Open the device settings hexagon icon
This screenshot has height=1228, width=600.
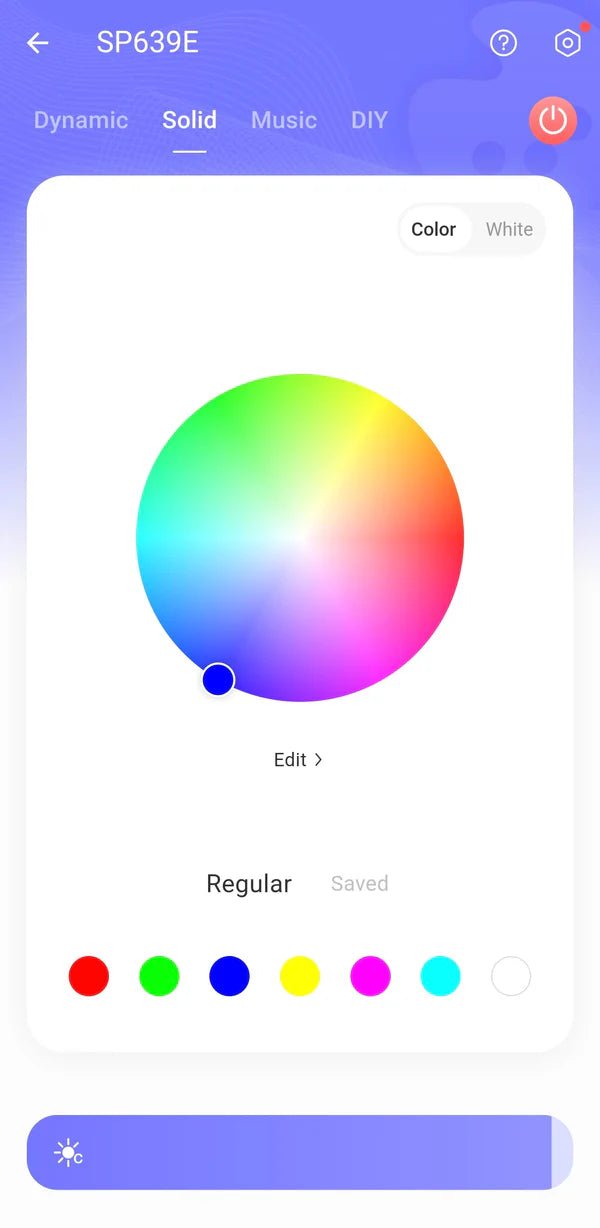click(x=567, y=43)
